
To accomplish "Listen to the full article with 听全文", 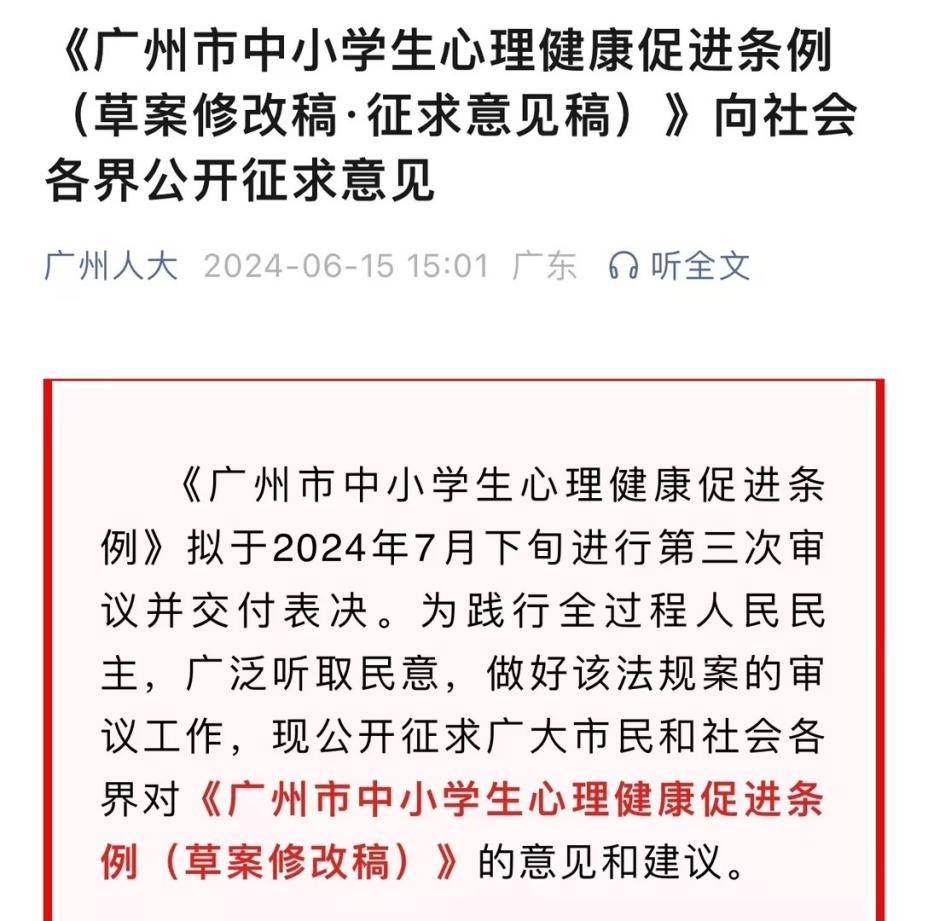I will [680, 266].
